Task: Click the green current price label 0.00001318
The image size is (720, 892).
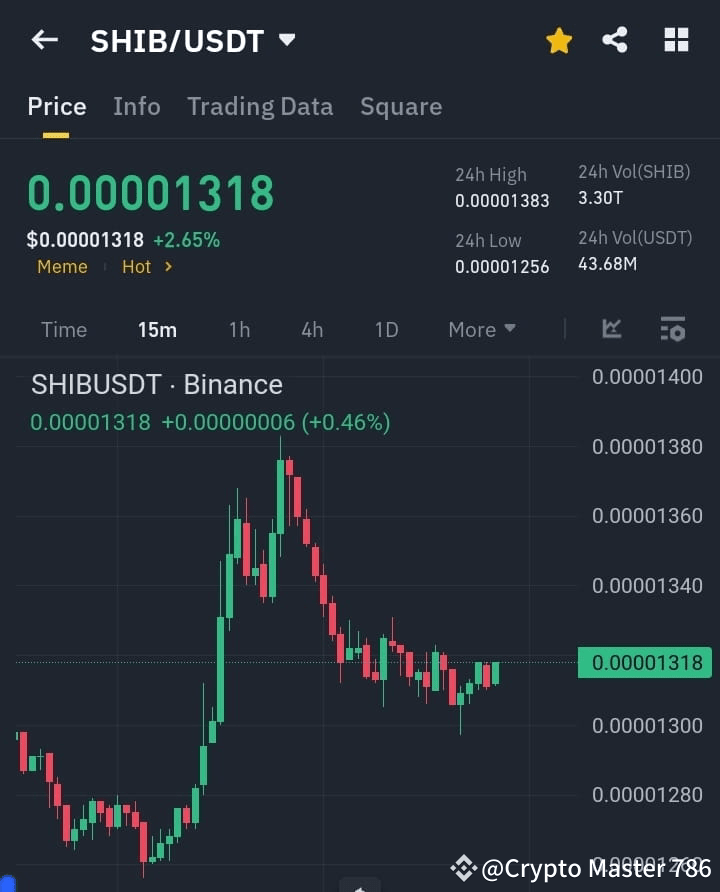Action: (x=644, y=662)
